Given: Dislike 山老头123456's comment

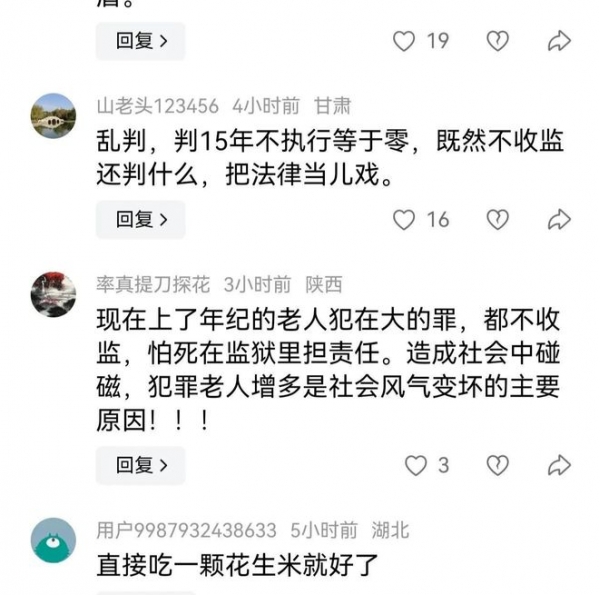Looking at the screenshot, I should coord(497,220).
